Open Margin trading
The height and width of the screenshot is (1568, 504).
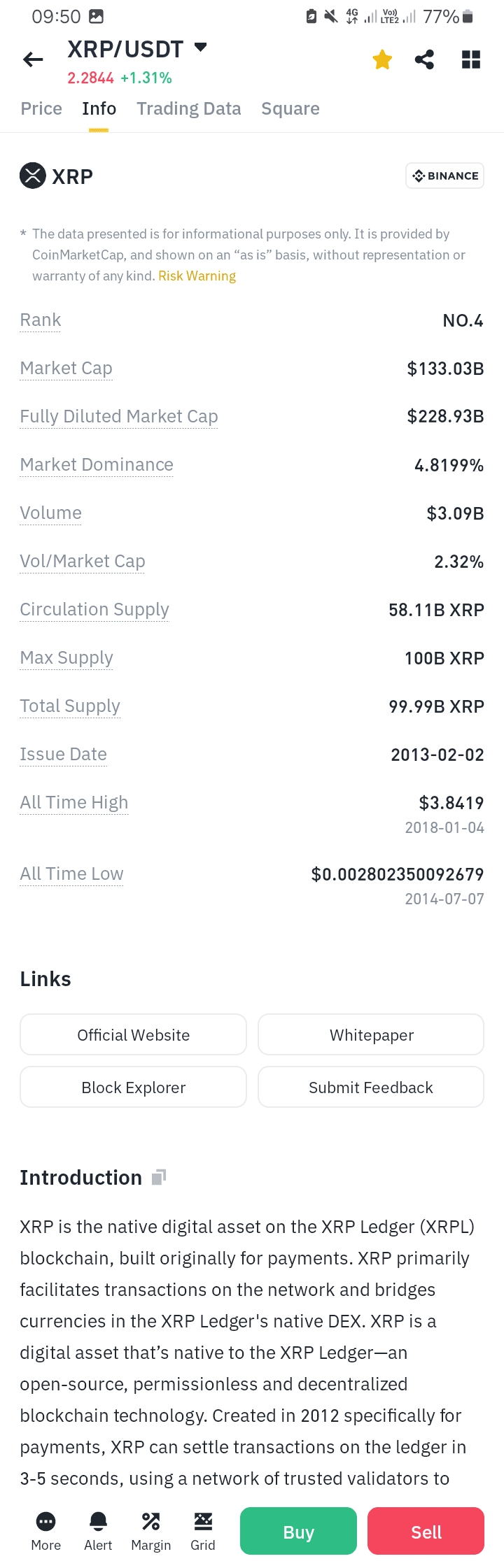point(150,1530)
